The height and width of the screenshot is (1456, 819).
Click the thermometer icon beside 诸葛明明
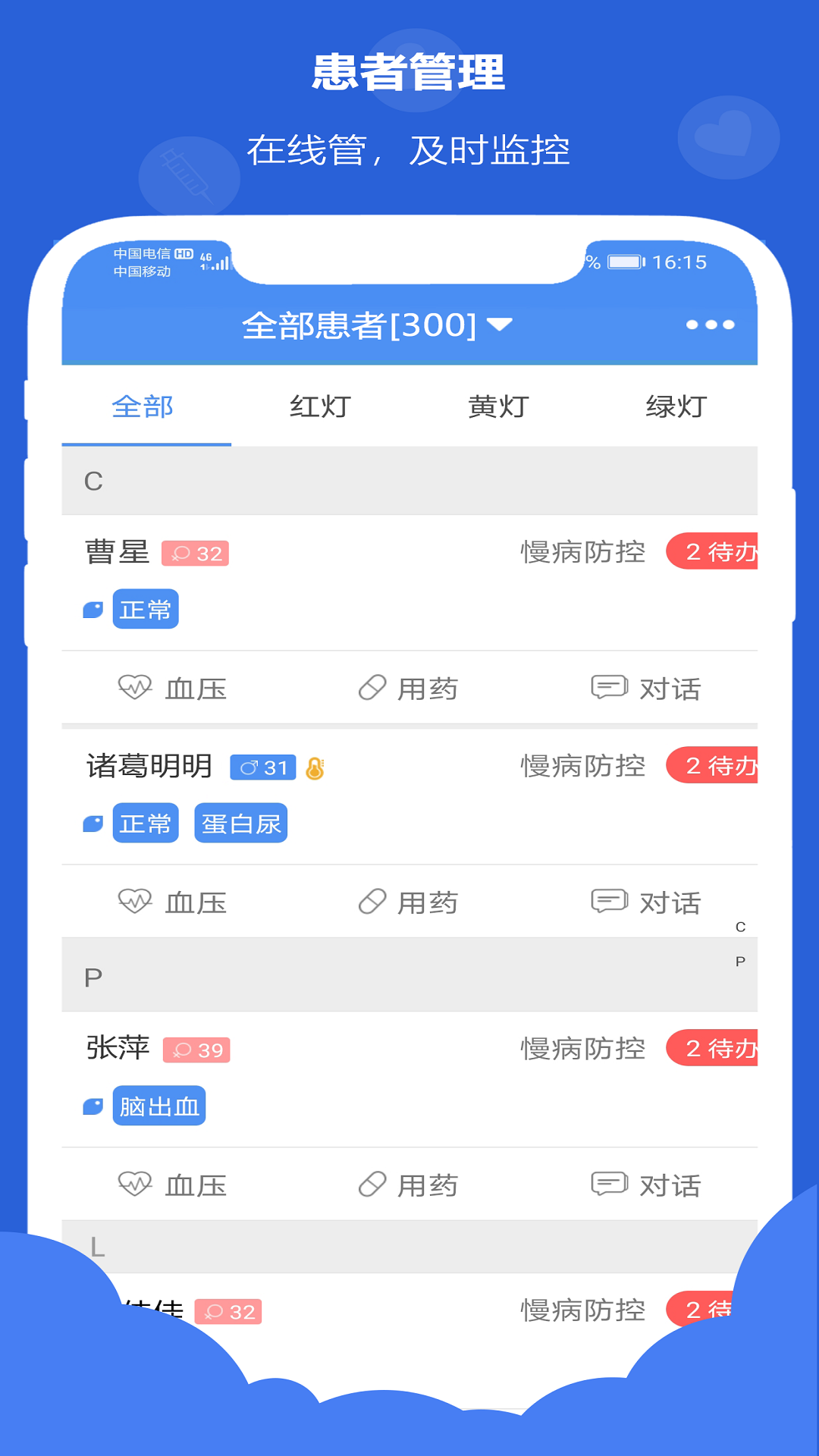click(315, 767)
